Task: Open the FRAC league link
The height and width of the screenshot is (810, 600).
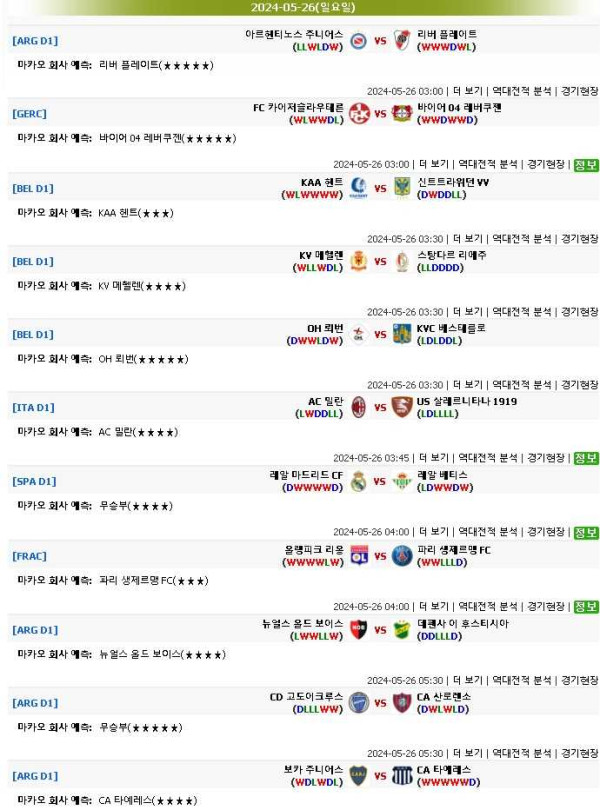Action: 29,556
